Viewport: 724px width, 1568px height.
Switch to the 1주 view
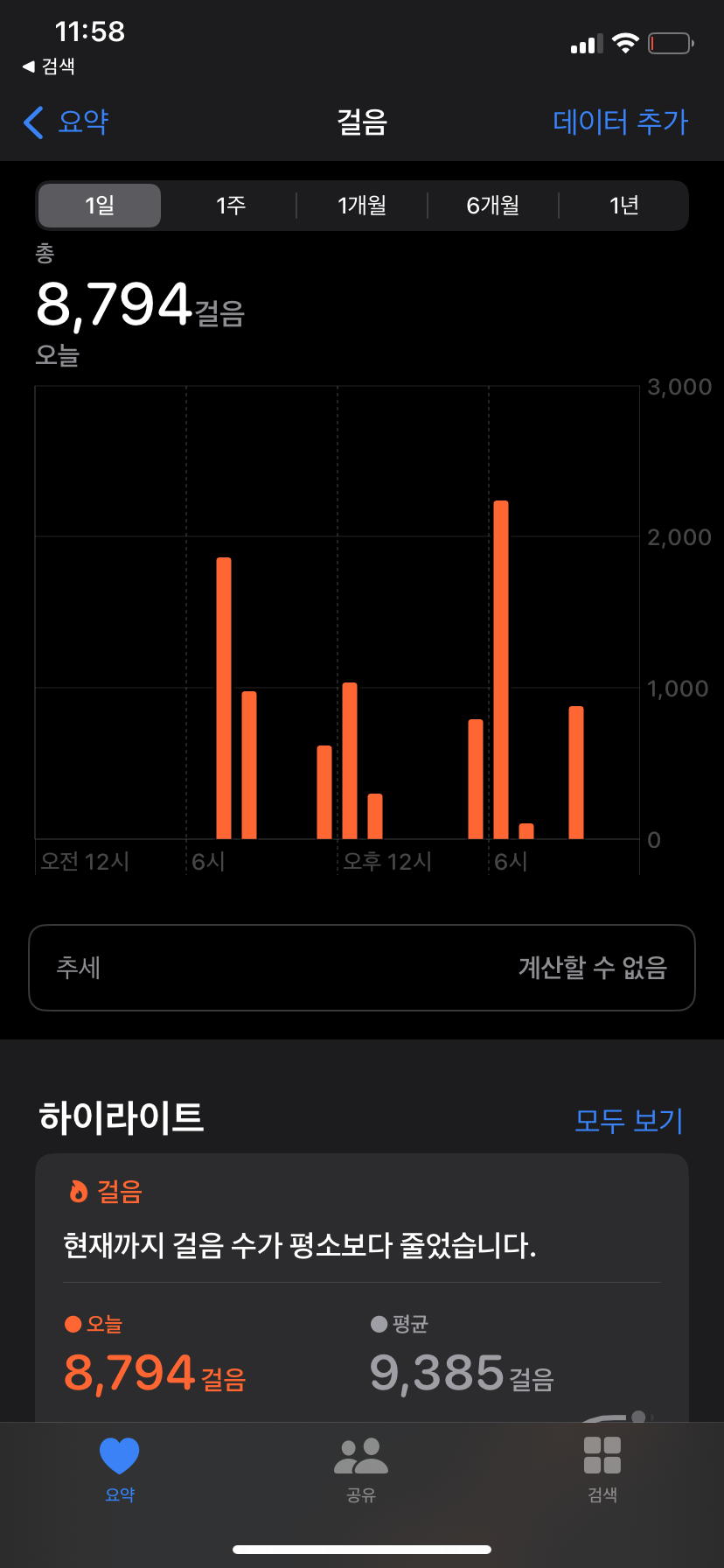click(x=231, y=206)
